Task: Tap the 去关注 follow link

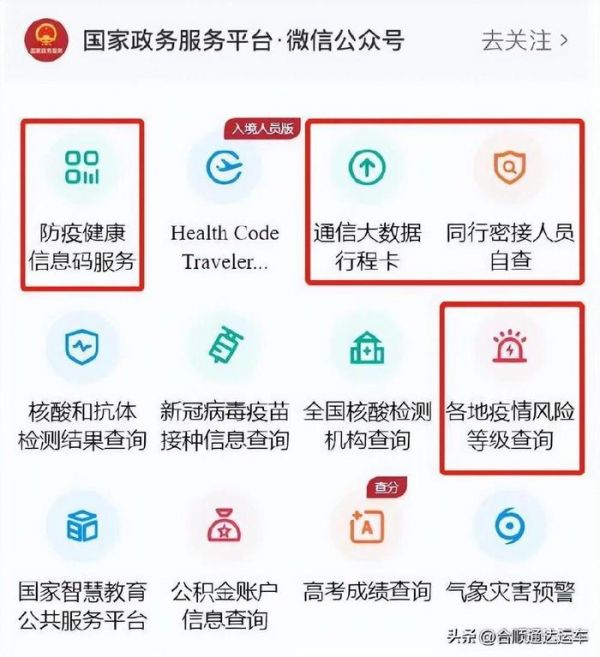Action: [x=525, y=41]
